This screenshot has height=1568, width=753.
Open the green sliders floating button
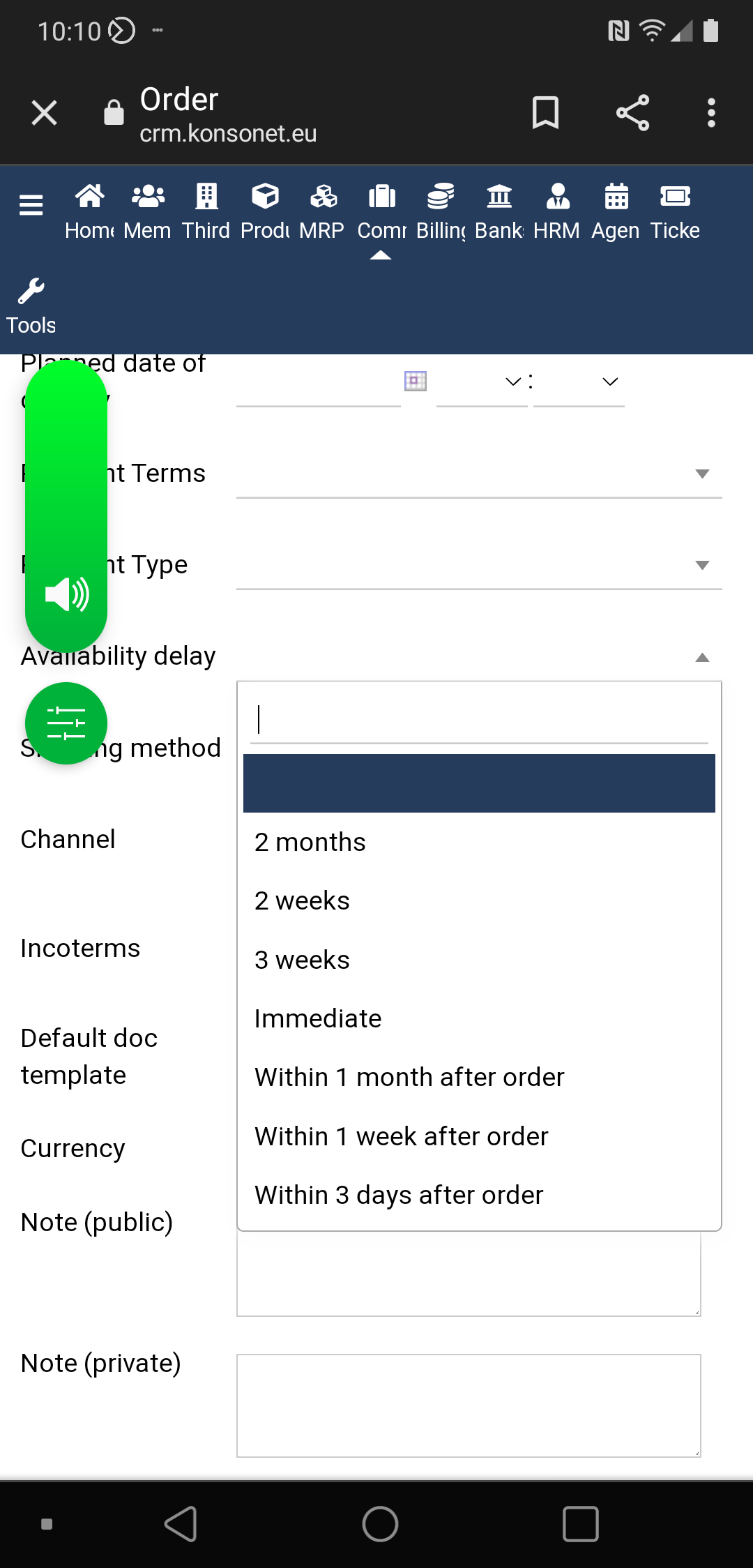(x=66, y=723)
